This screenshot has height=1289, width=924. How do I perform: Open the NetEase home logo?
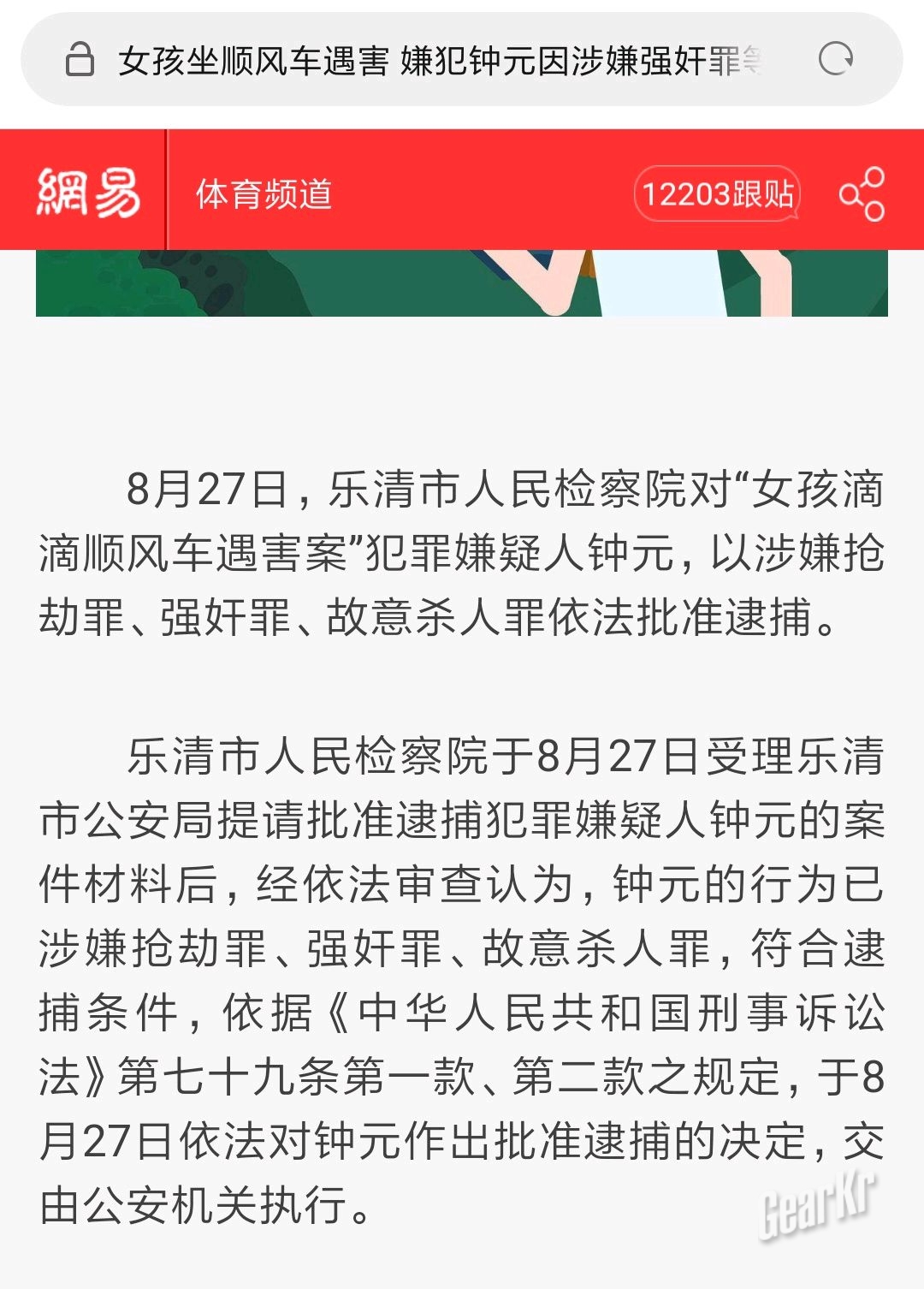[x=87, y=192]
